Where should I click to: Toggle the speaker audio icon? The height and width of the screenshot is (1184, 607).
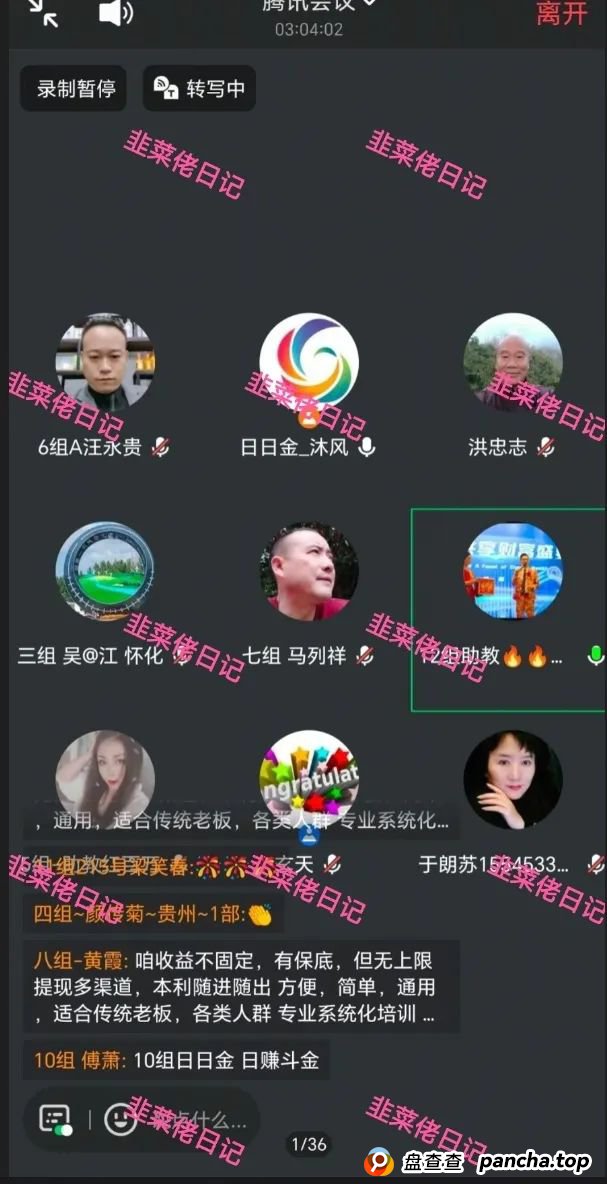(115, 13)
